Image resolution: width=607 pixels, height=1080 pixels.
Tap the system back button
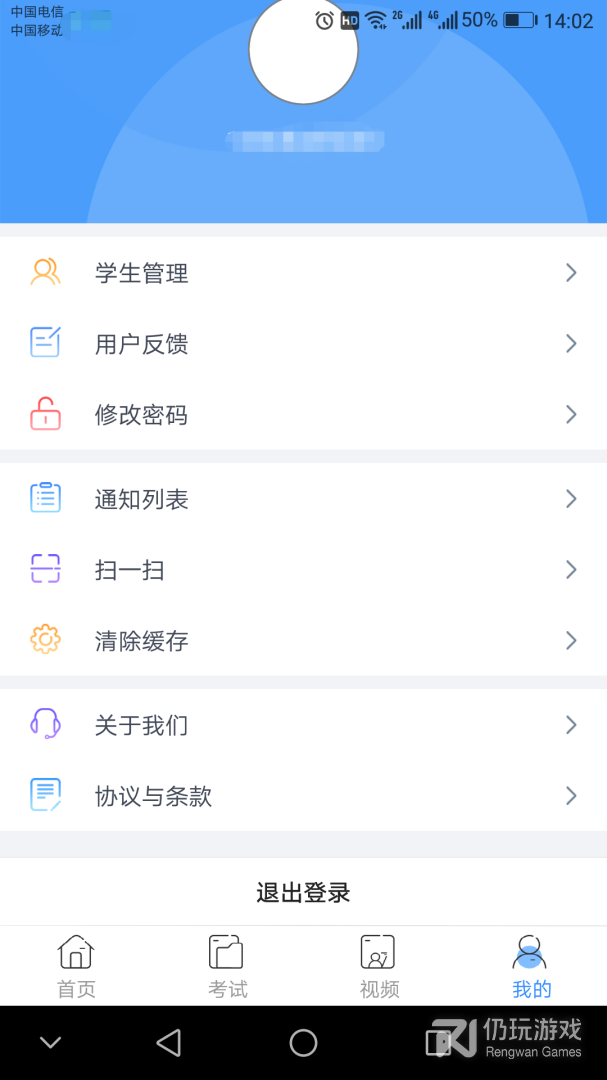click(x=169, y=1043)
